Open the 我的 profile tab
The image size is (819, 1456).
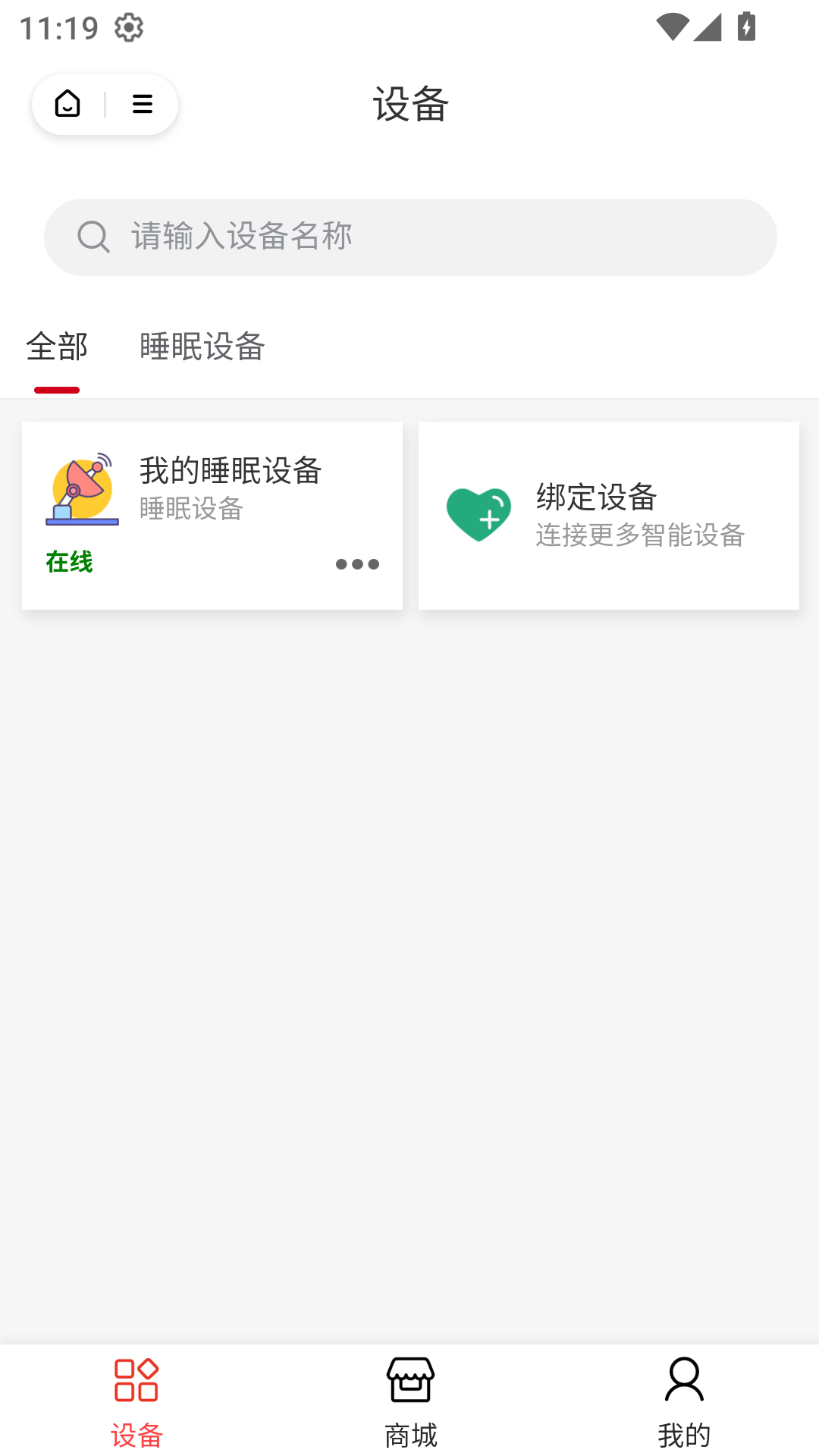tap(684, 1401)
